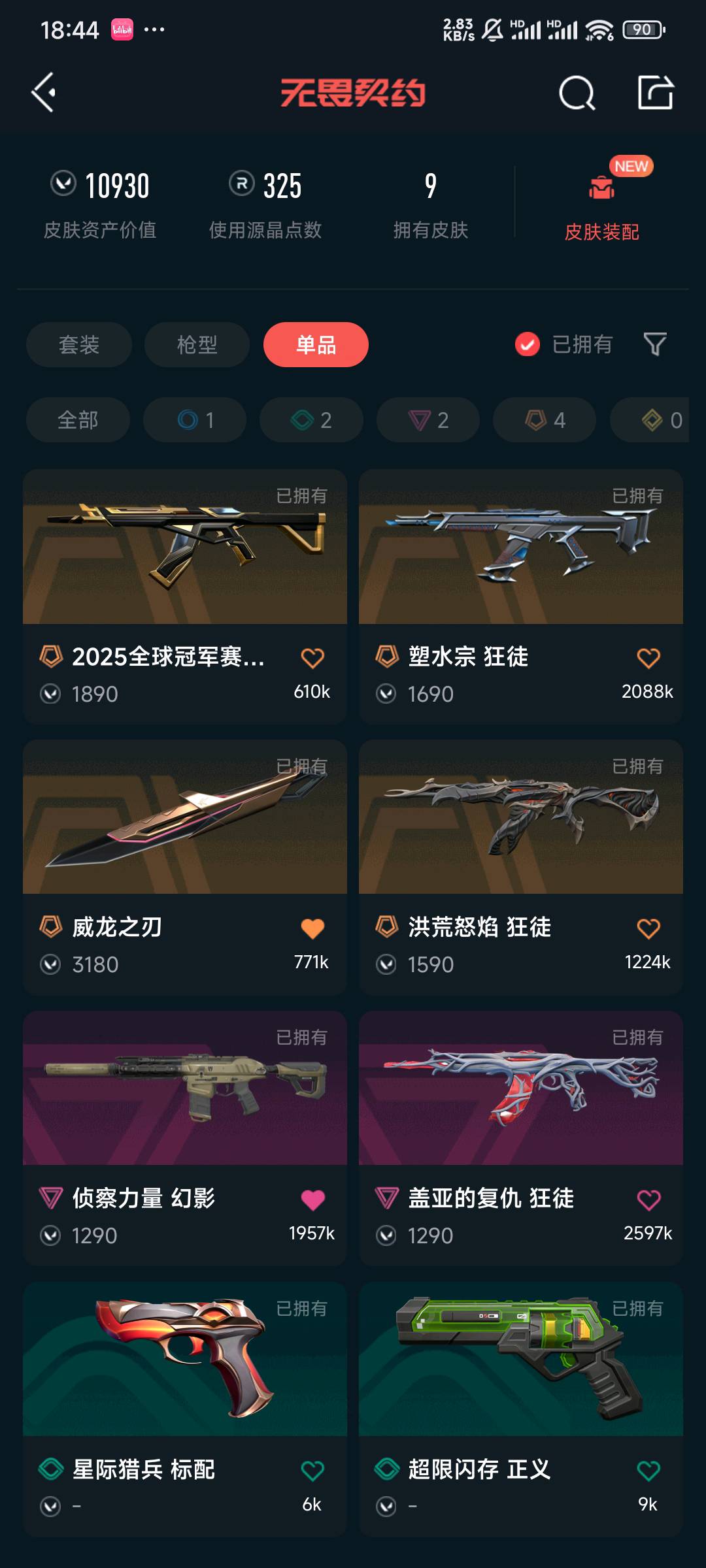Open the search icon in the header
The image size is (706, 1568).
(577, 93)
